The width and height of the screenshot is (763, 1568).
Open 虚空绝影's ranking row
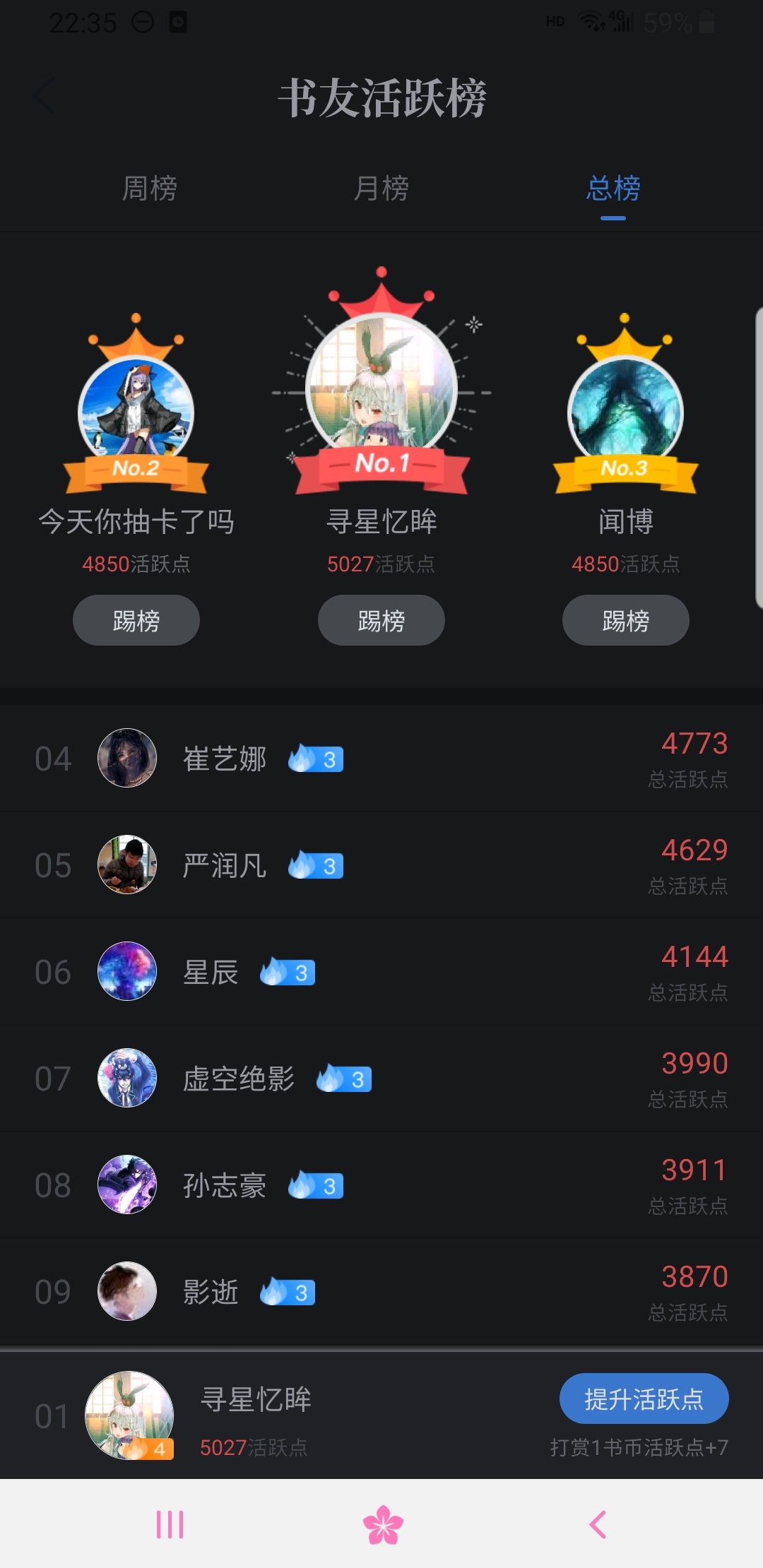coord(381,1079)
